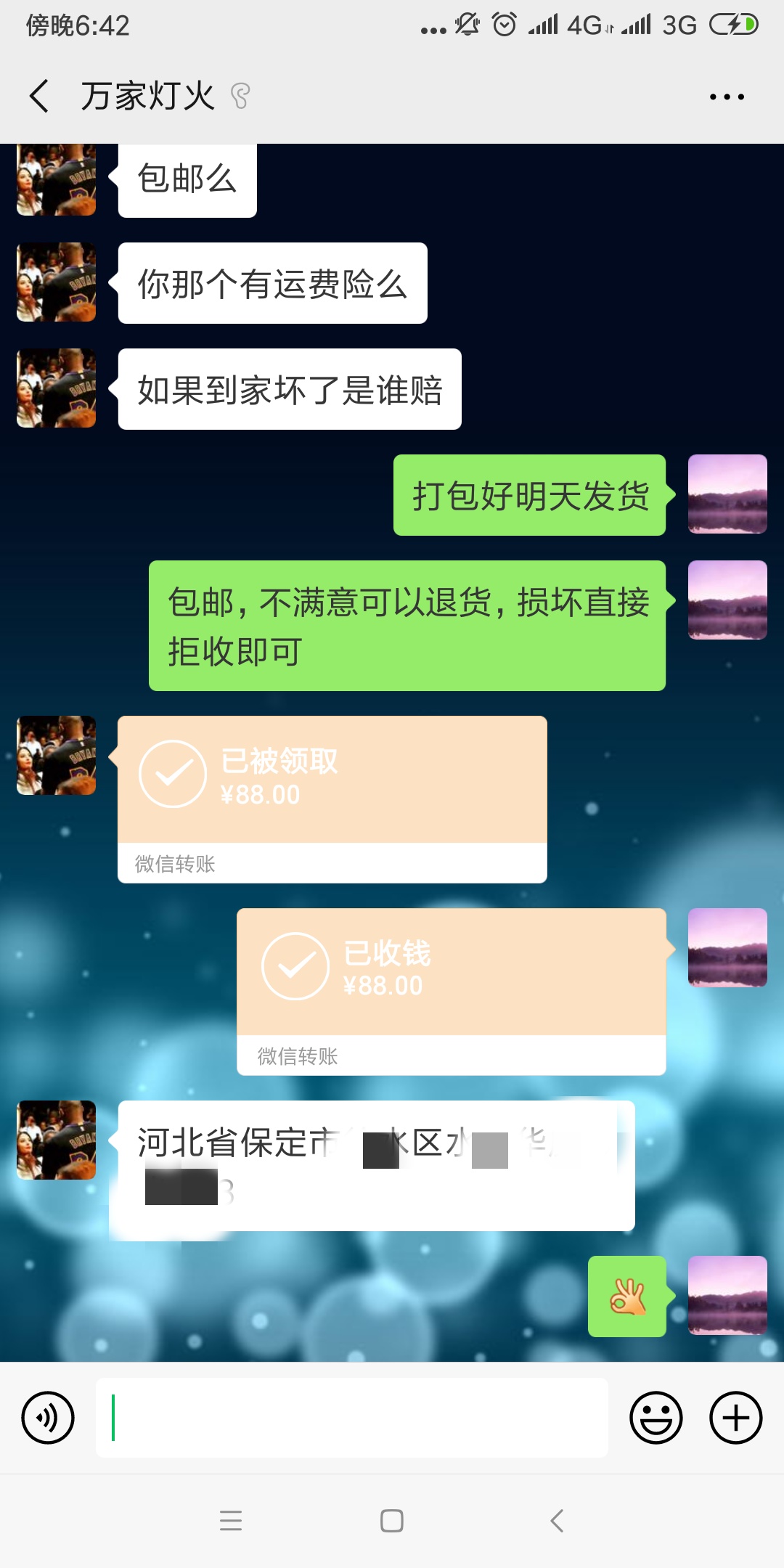This screenshot has height=1568, width=784.
Task: Open the system recent apps button
Action: (x=231, y=1521)
